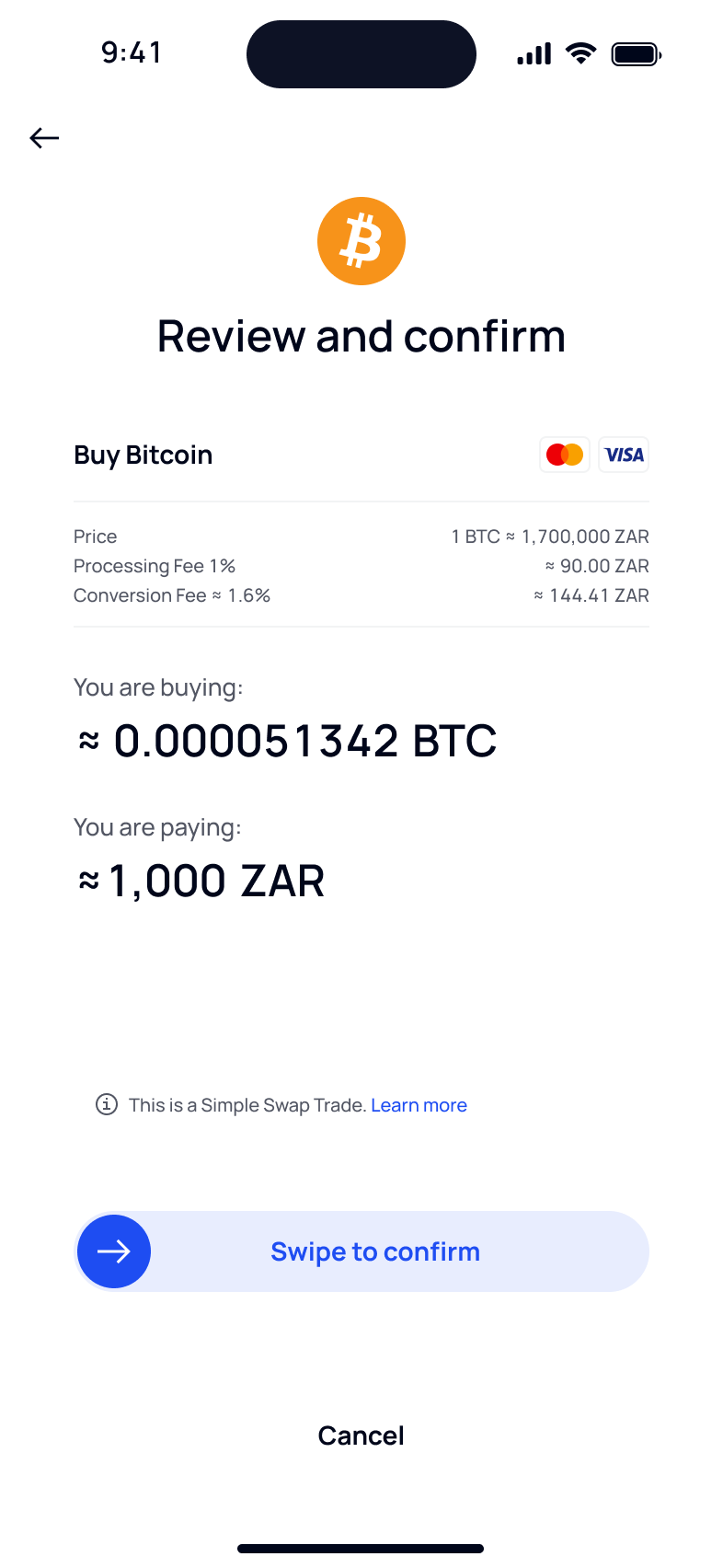
Task: Tap the BTC amount you are buying
Action: [x=287, y=740]
